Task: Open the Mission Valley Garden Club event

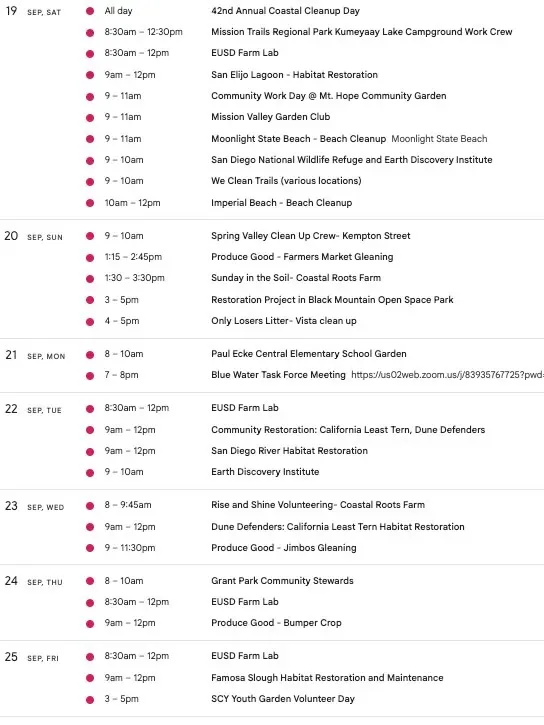Action: (270, 117)
